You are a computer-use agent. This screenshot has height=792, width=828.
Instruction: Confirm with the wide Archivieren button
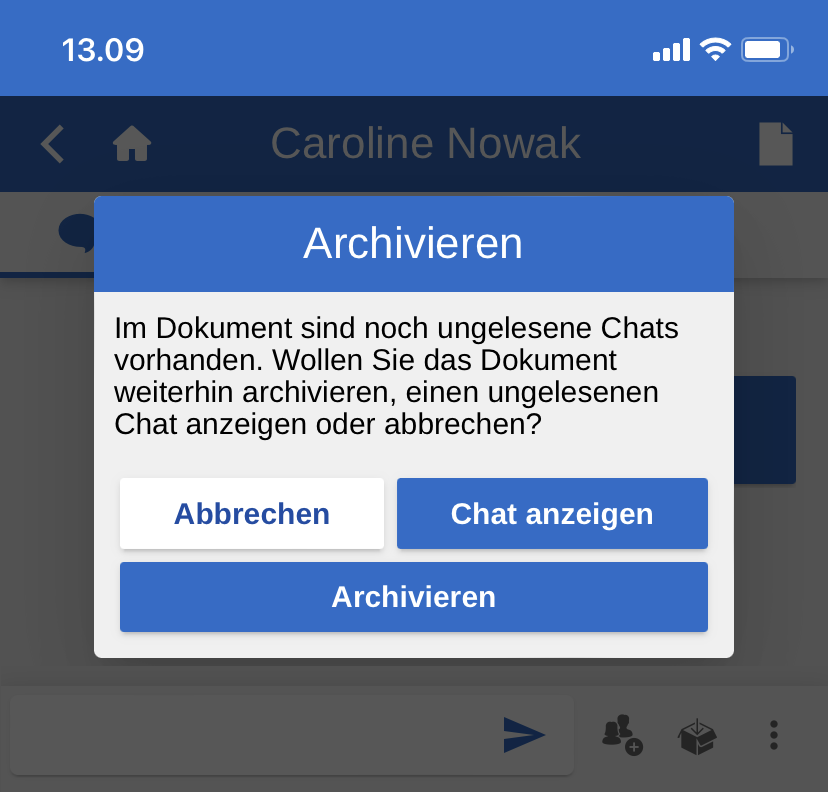click(x=413, y=597)
